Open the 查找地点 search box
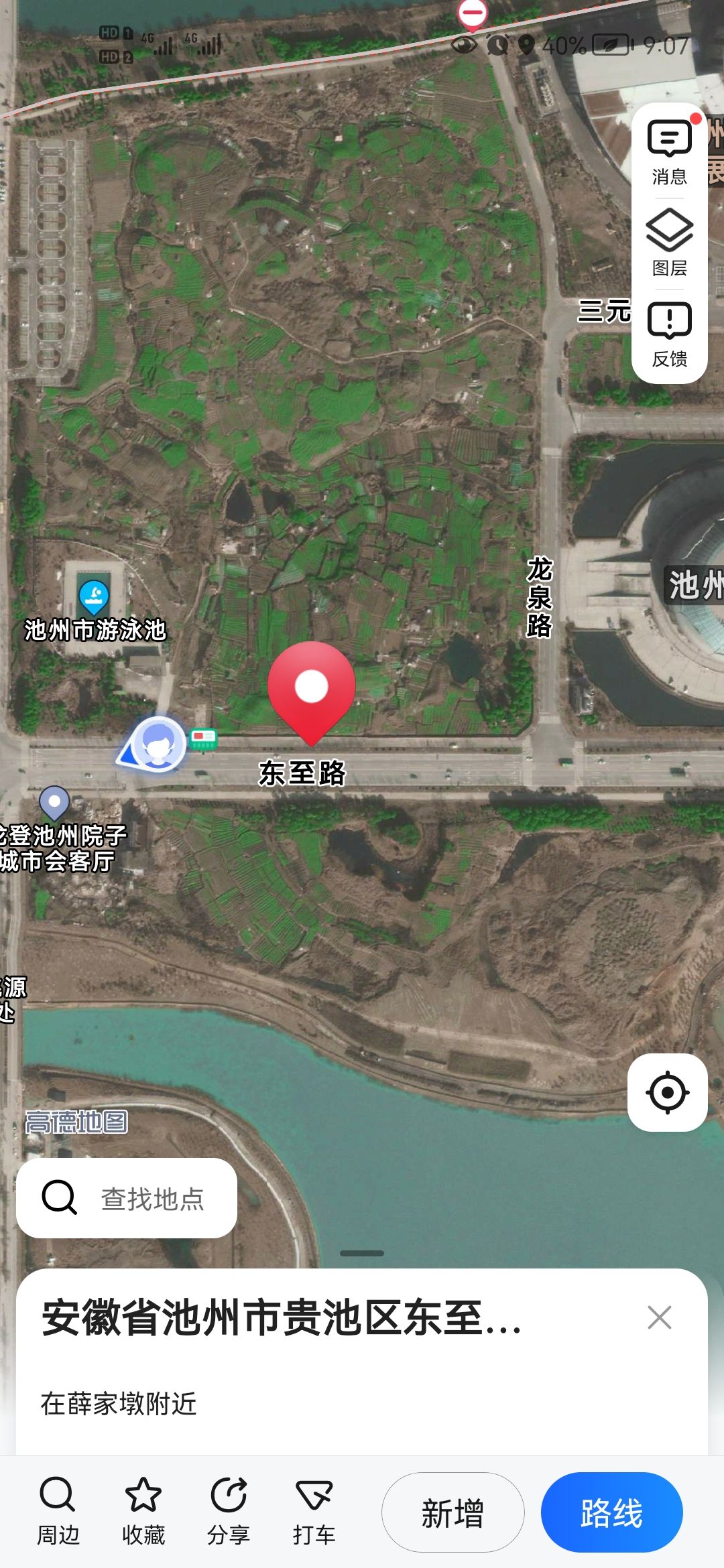This screenshot has height=1568, width=724. [127, 1198]
